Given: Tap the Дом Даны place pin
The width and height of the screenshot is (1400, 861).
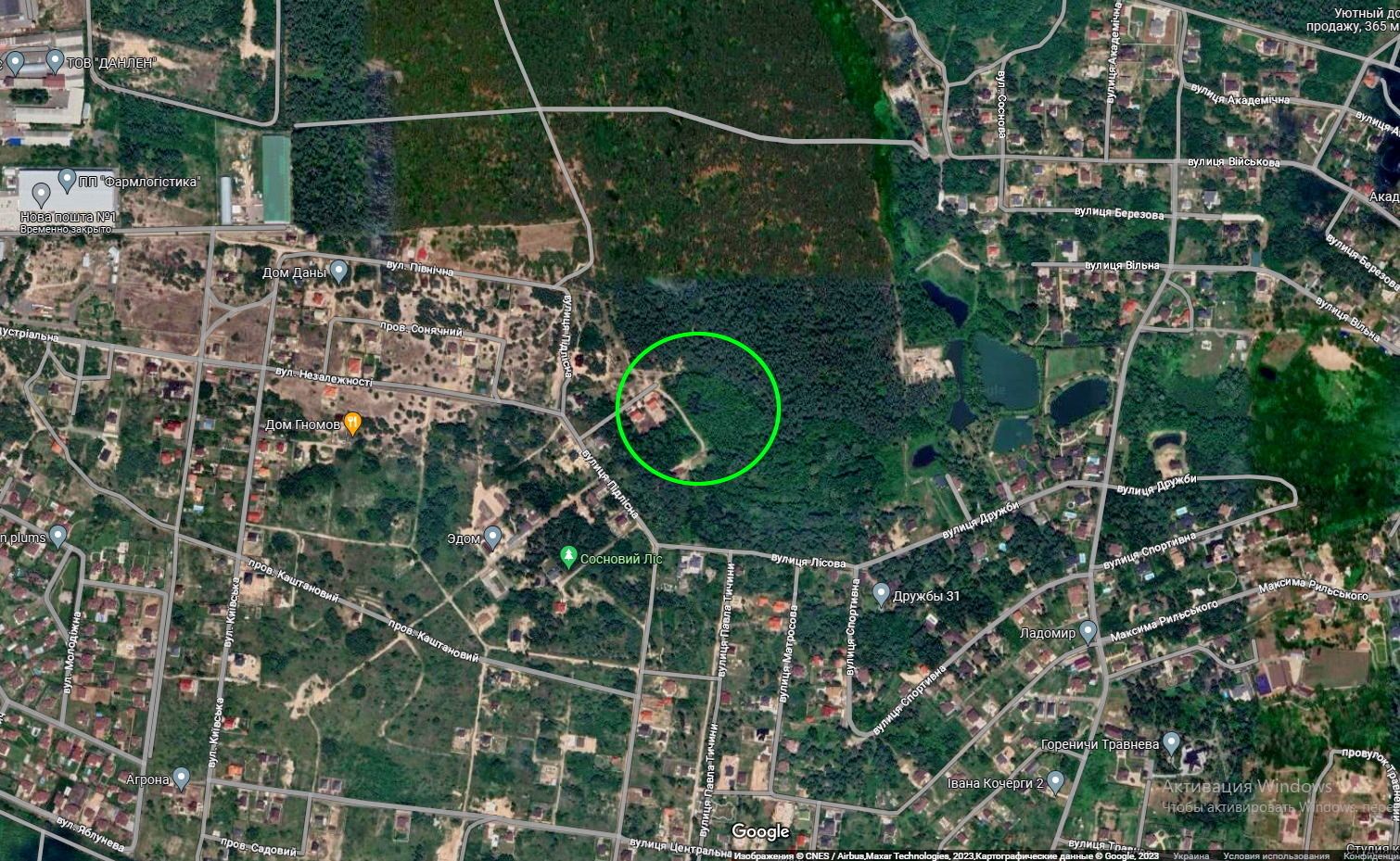Looking at the screenshot, I should pos(338,272).
